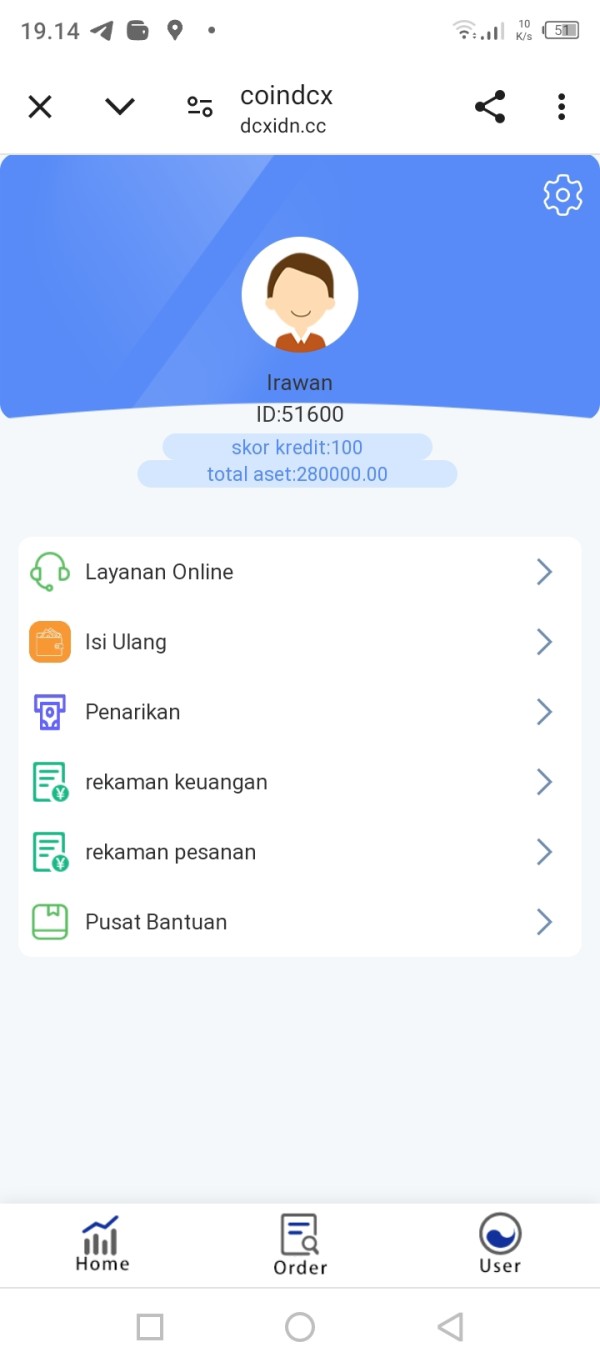The height and width of the screenshot is (1367, 600).
Task: Share the current page
Action: [490, 107]
